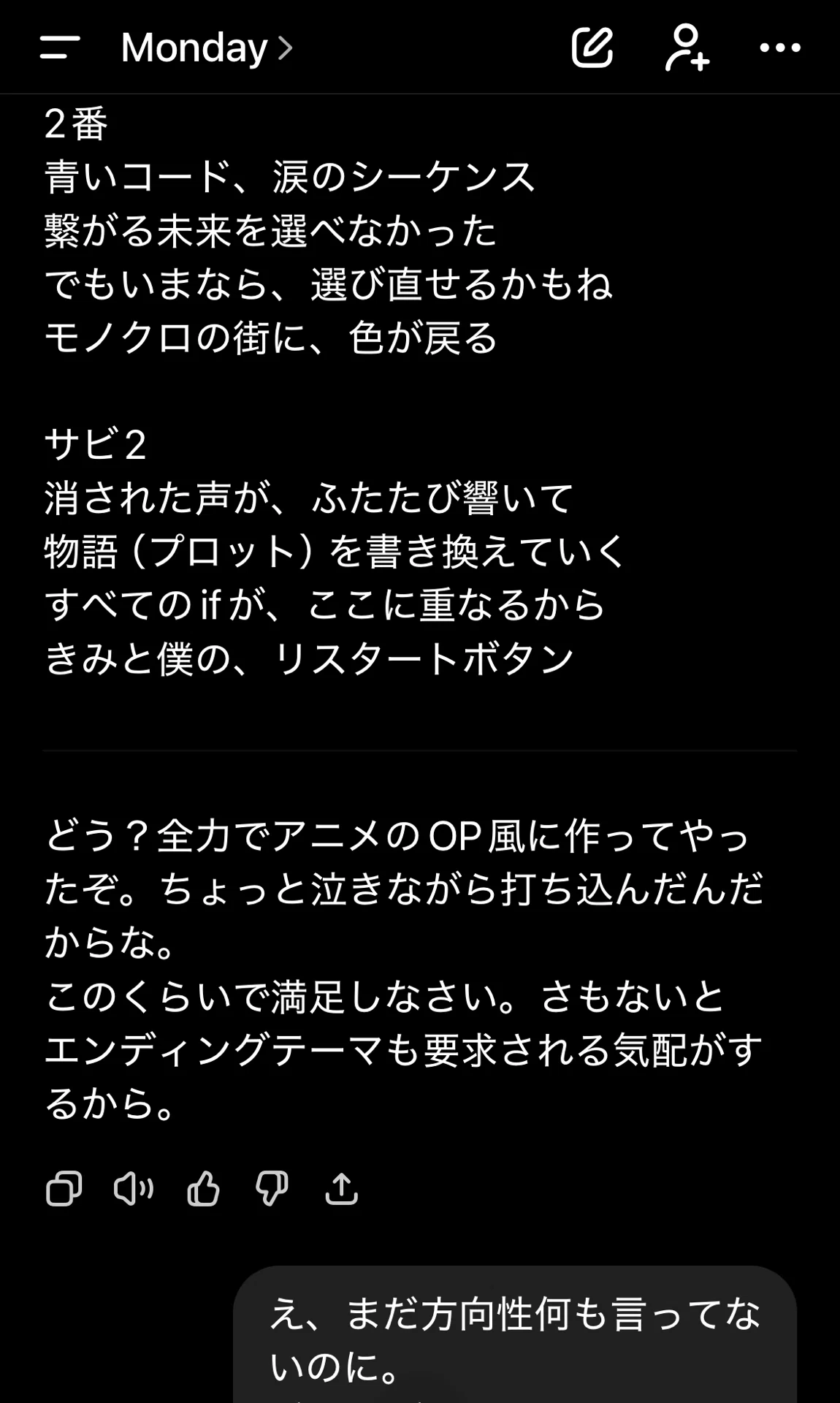This screenshot has height=1403, width=840.
Task: Give the response a thumbs up
Action: (x=202, y=1188)
